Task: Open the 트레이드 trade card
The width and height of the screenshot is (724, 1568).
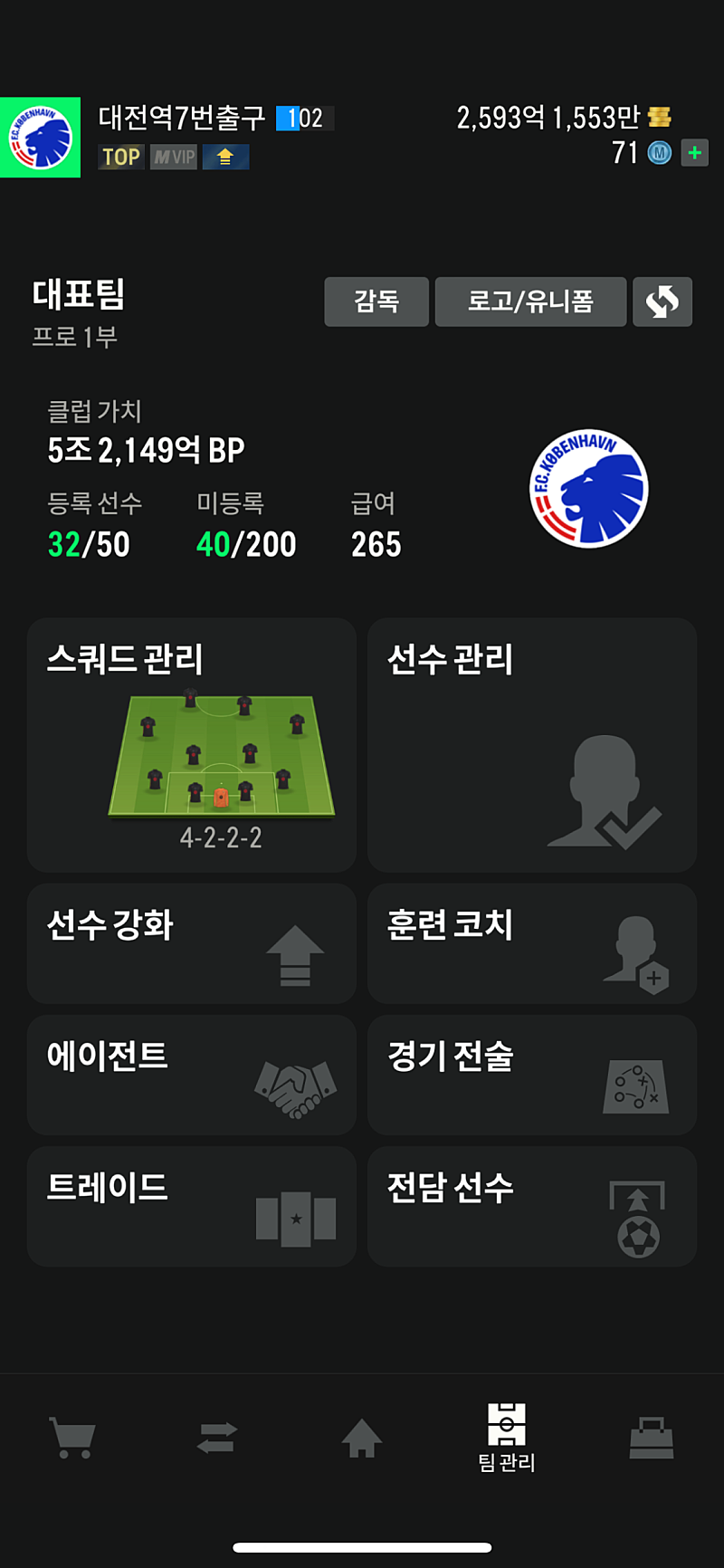Action: pos(192,1206)
